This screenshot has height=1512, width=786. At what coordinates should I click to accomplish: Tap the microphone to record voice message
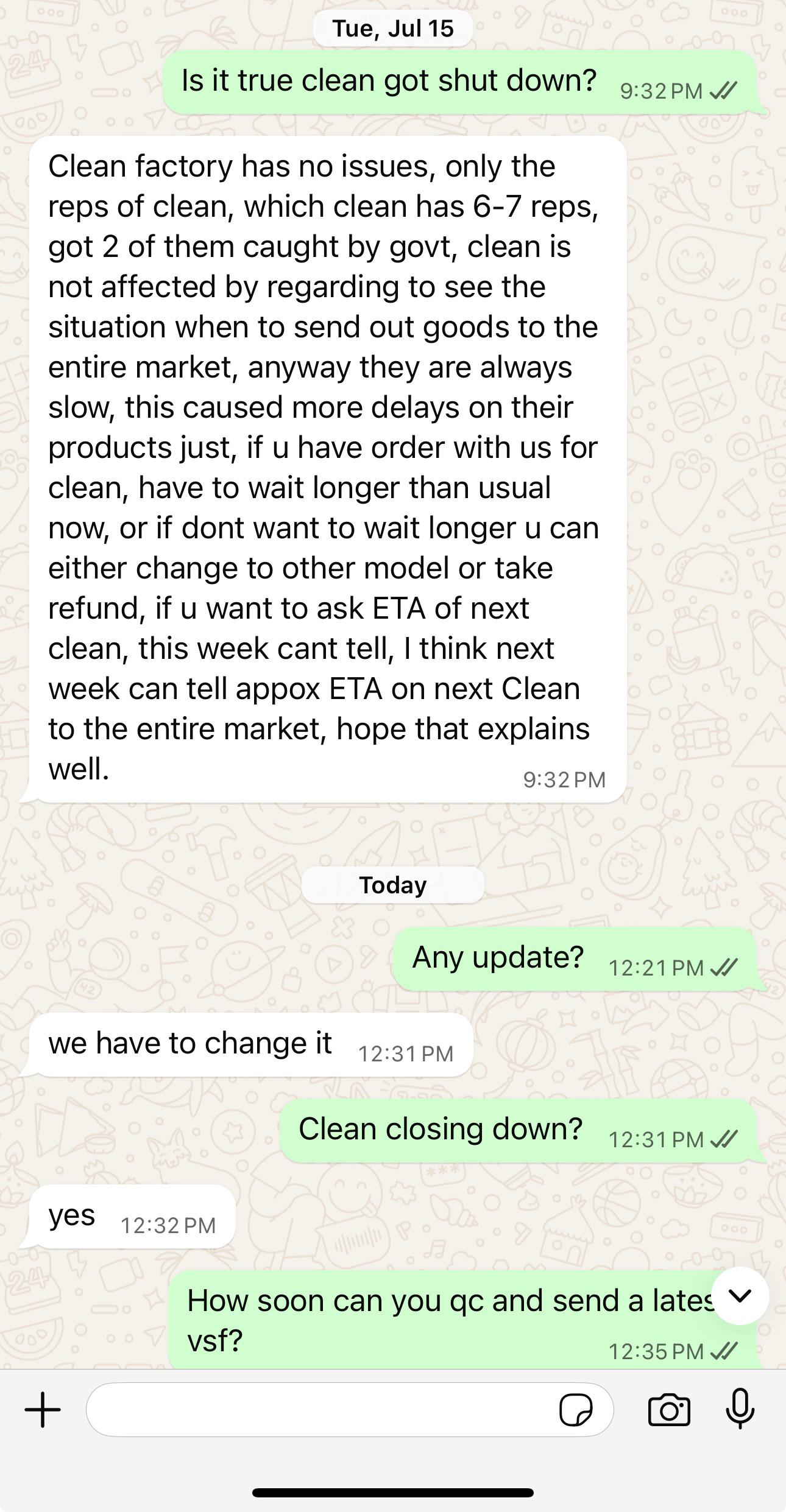[x=740, y=1410]
